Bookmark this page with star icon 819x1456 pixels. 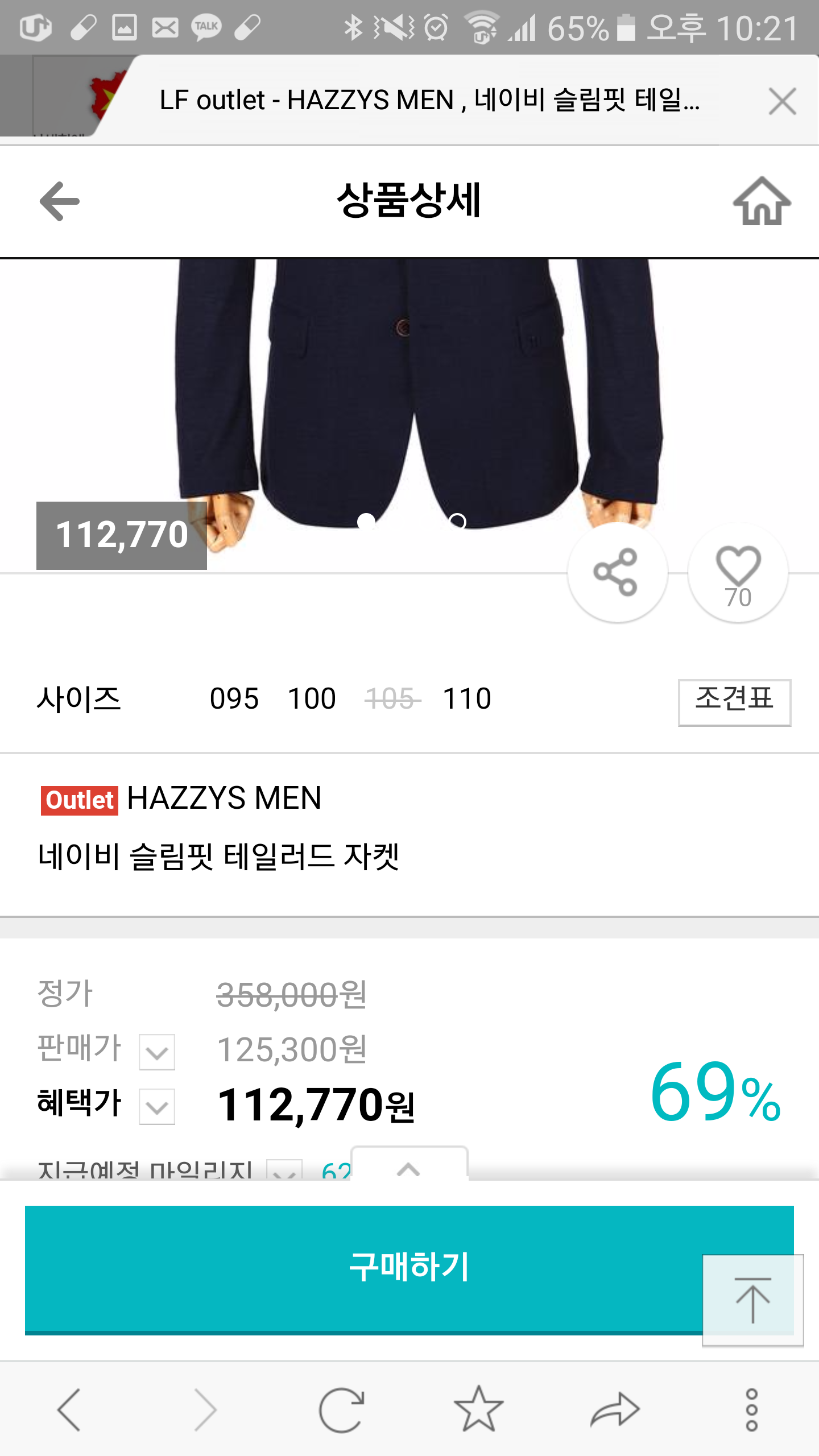478,1410
